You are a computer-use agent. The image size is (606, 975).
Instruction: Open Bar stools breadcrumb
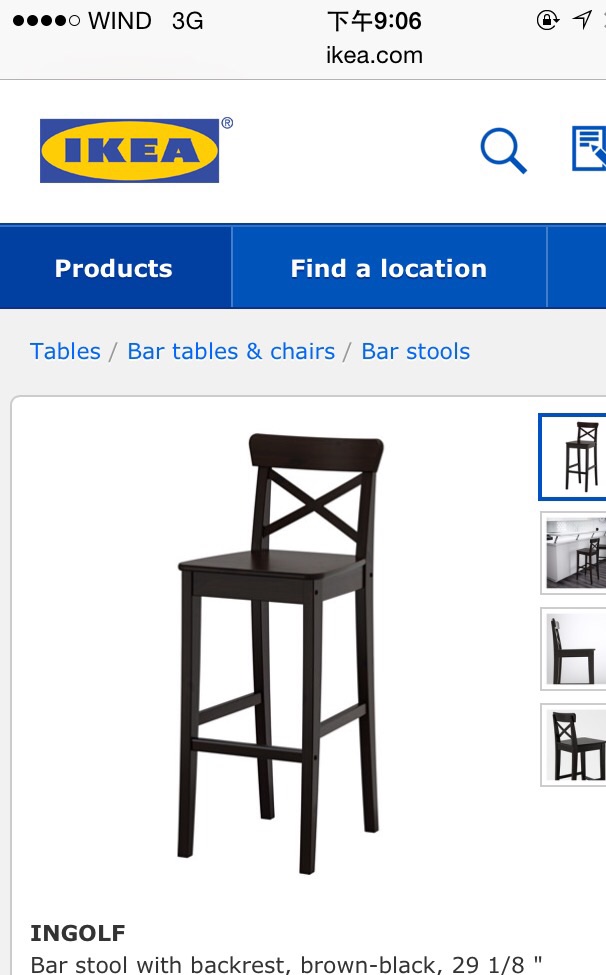415,351
